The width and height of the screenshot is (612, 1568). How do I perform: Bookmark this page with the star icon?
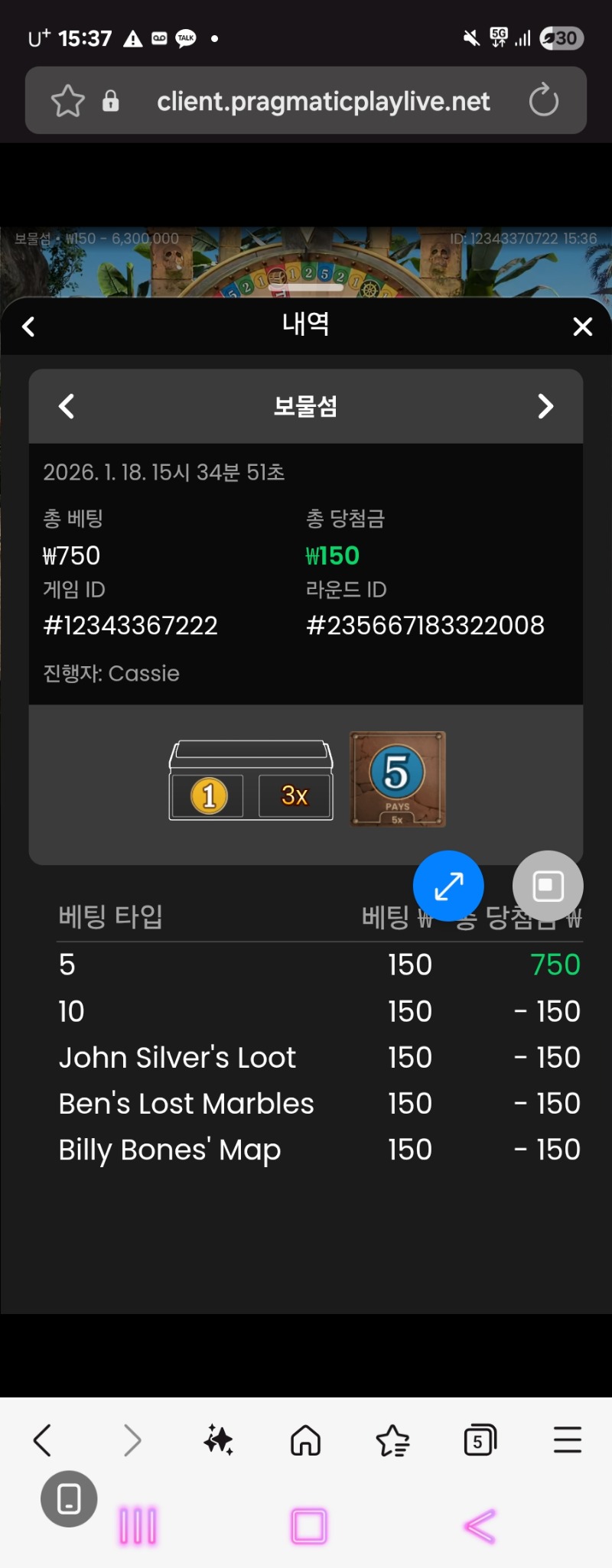point(67,101)
